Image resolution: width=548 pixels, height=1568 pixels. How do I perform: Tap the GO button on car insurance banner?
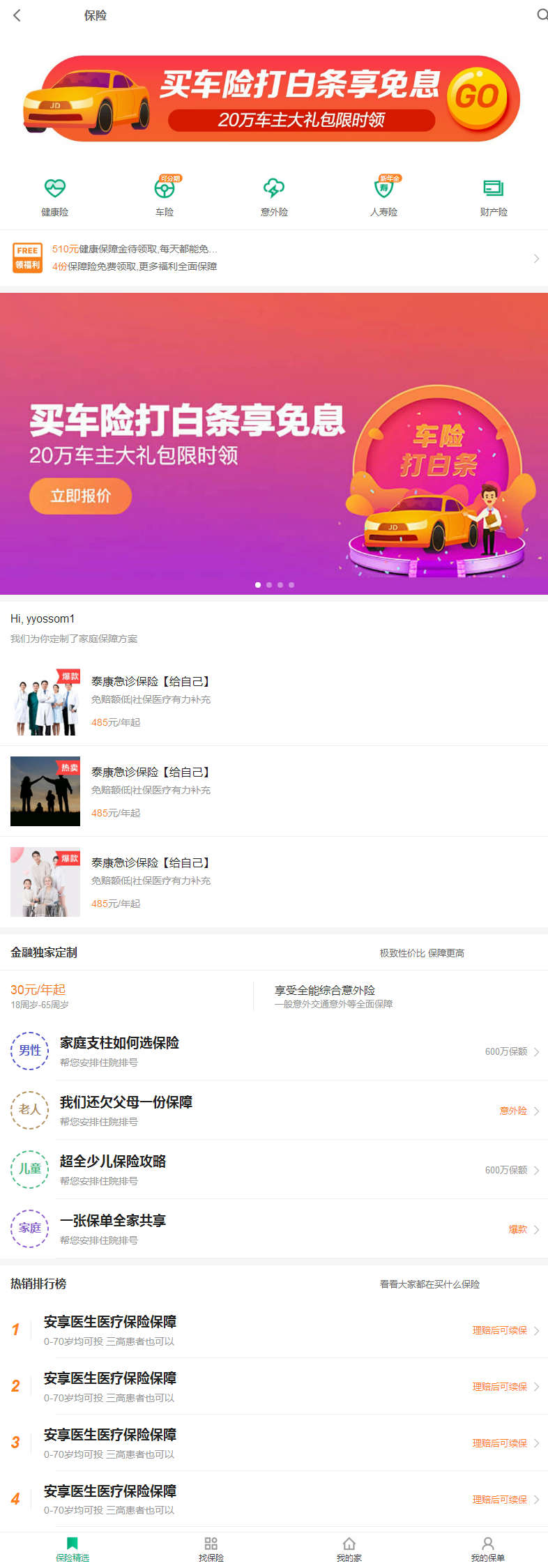tap(477, 98)
